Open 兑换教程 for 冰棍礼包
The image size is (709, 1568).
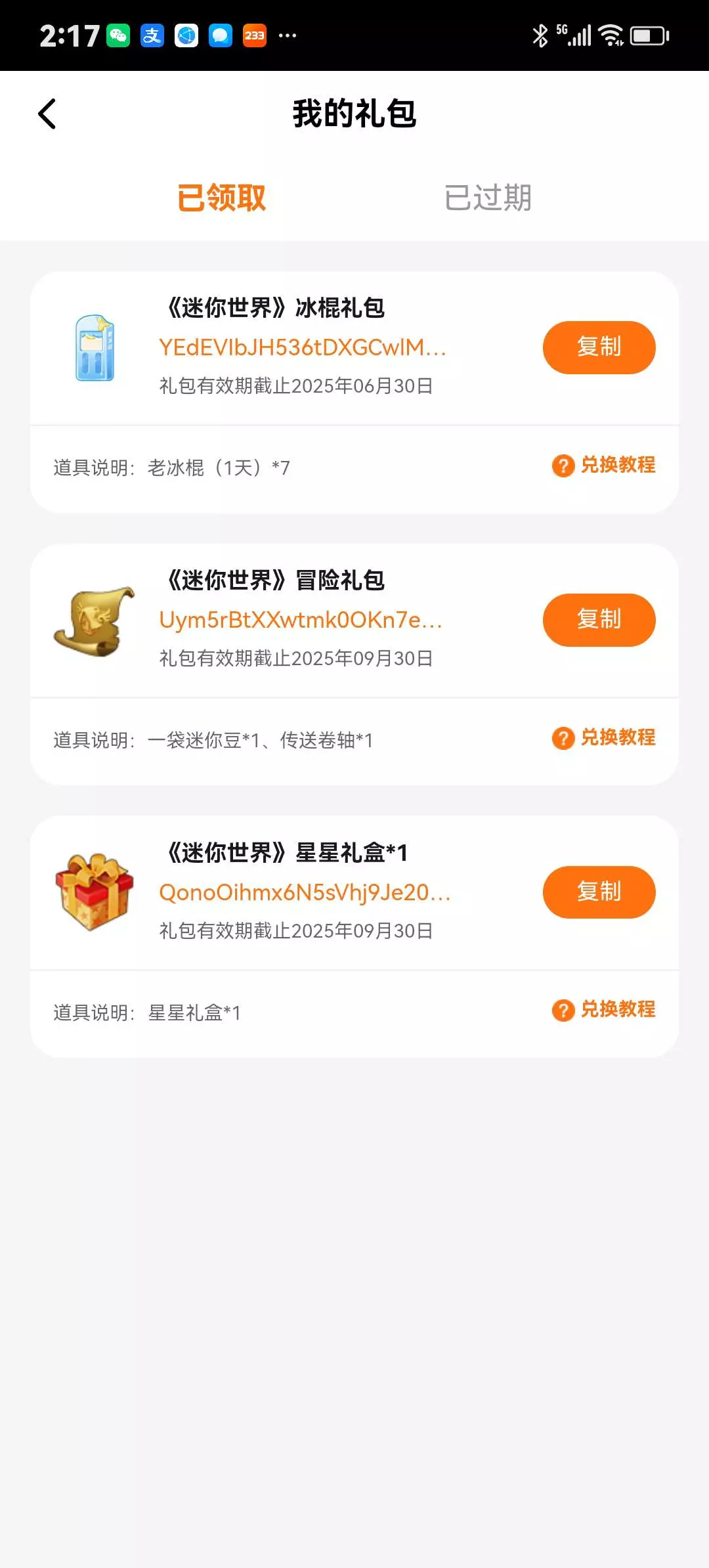604,466
